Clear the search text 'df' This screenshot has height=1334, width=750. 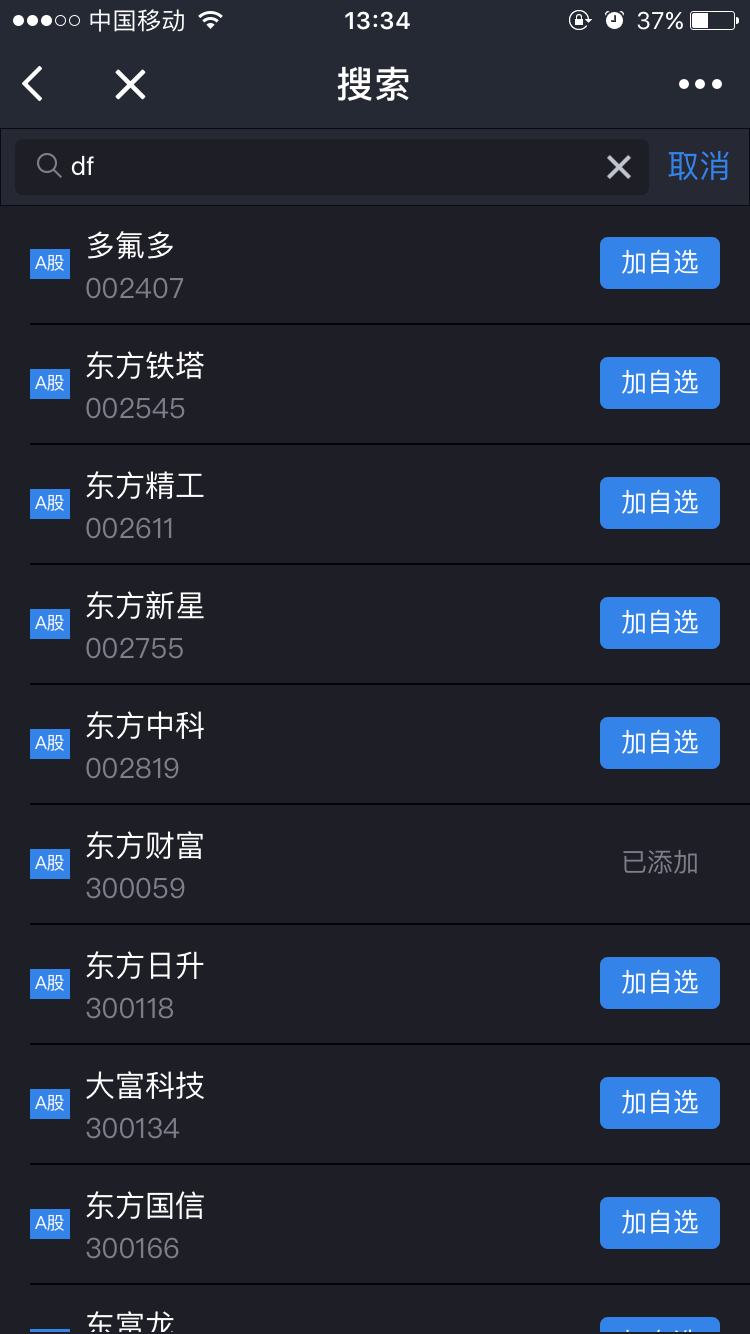619,167
